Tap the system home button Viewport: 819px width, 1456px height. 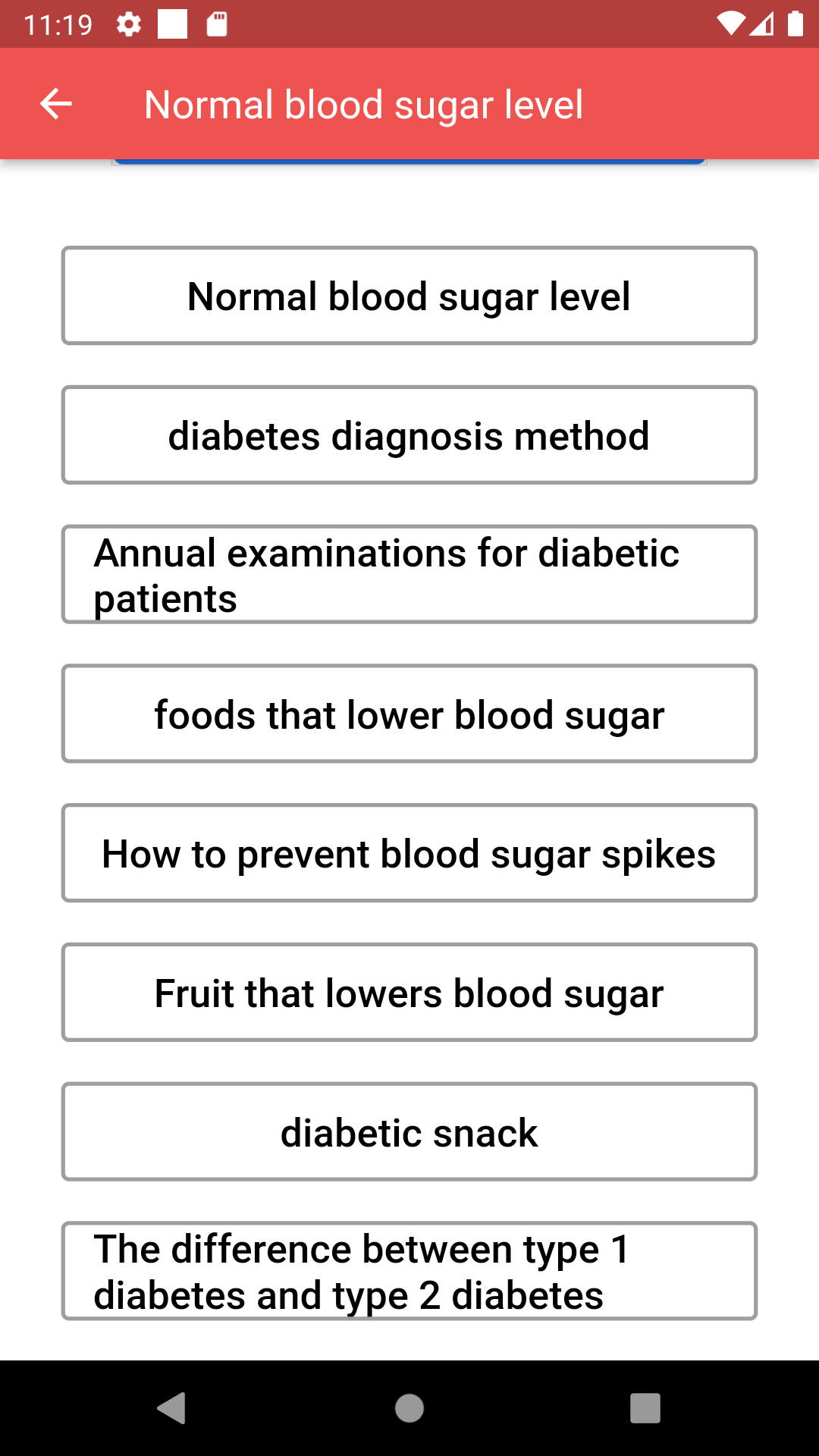tap(409, 1408)
